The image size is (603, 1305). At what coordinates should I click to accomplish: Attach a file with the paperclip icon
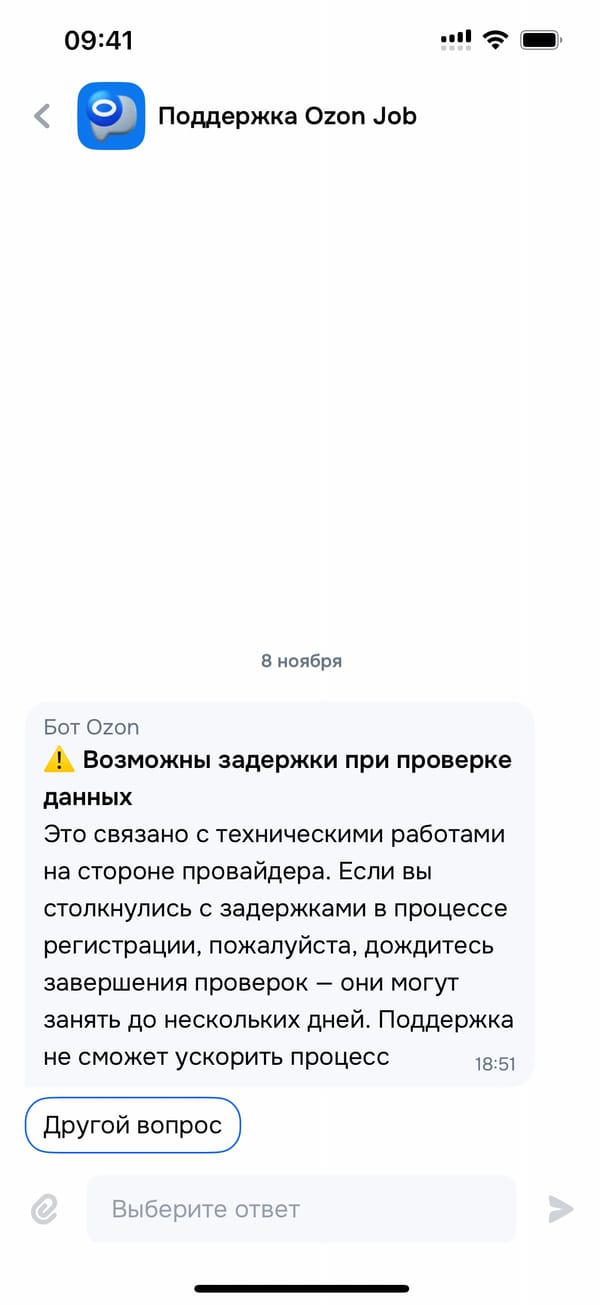(x=44, y=1209)
